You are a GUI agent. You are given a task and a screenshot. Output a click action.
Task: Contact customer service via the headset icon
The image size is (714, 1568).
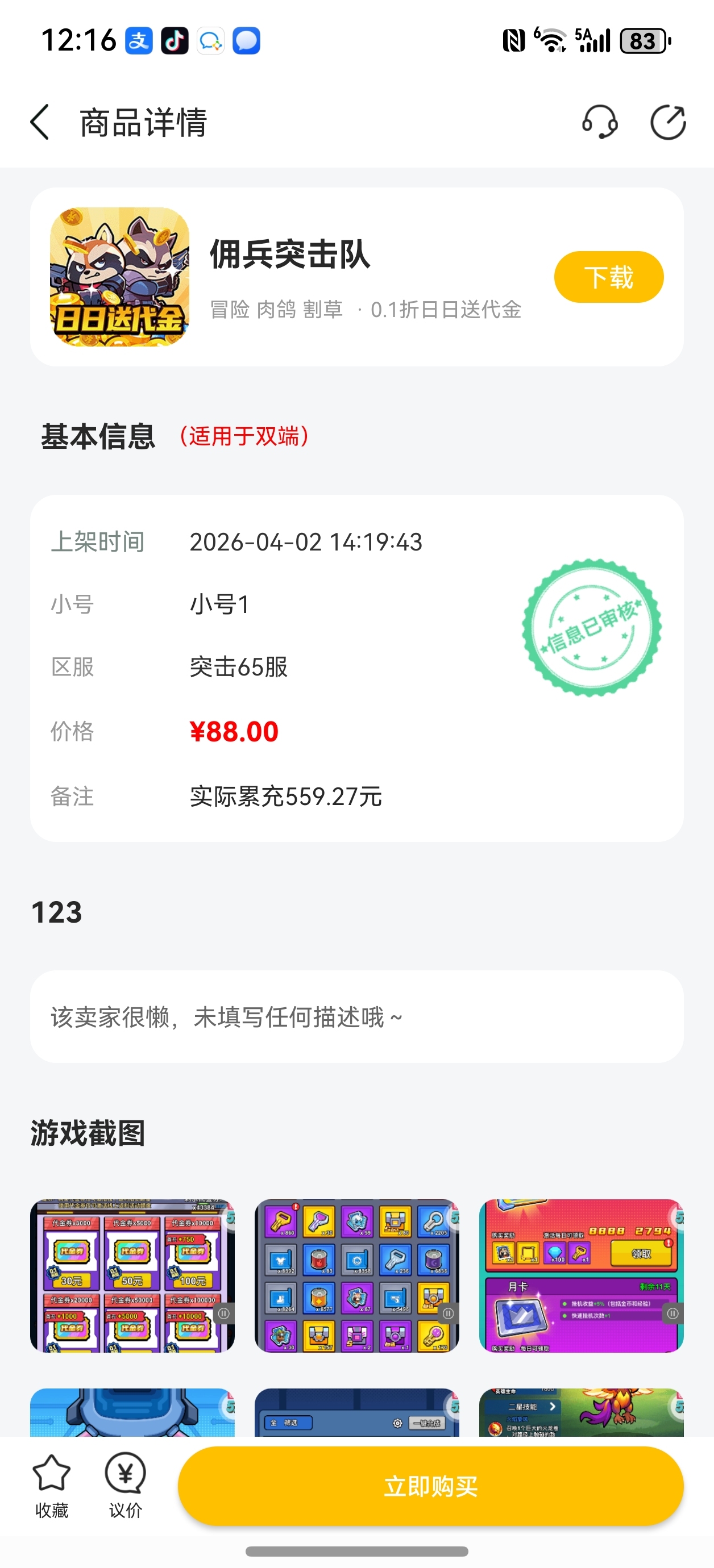click(x=600, y=122)
